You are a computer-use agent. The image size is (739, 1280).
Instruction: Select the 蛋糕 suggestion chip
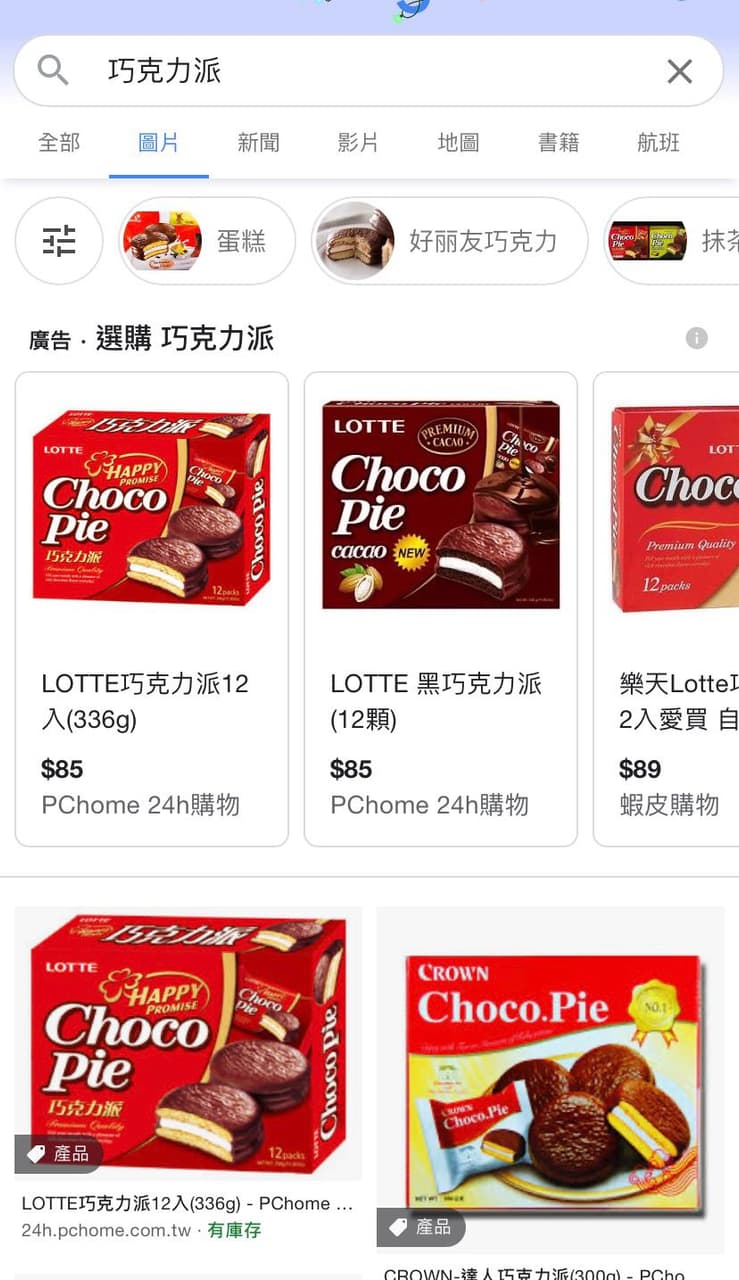click(207, 241)
